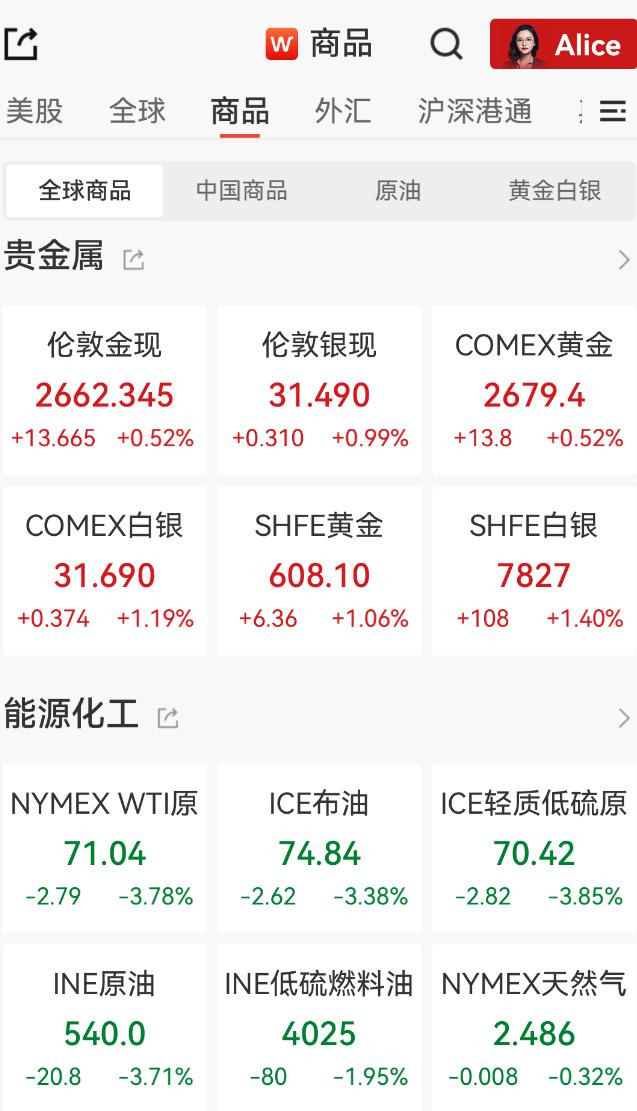Switch to the 美股 tab

34,110
